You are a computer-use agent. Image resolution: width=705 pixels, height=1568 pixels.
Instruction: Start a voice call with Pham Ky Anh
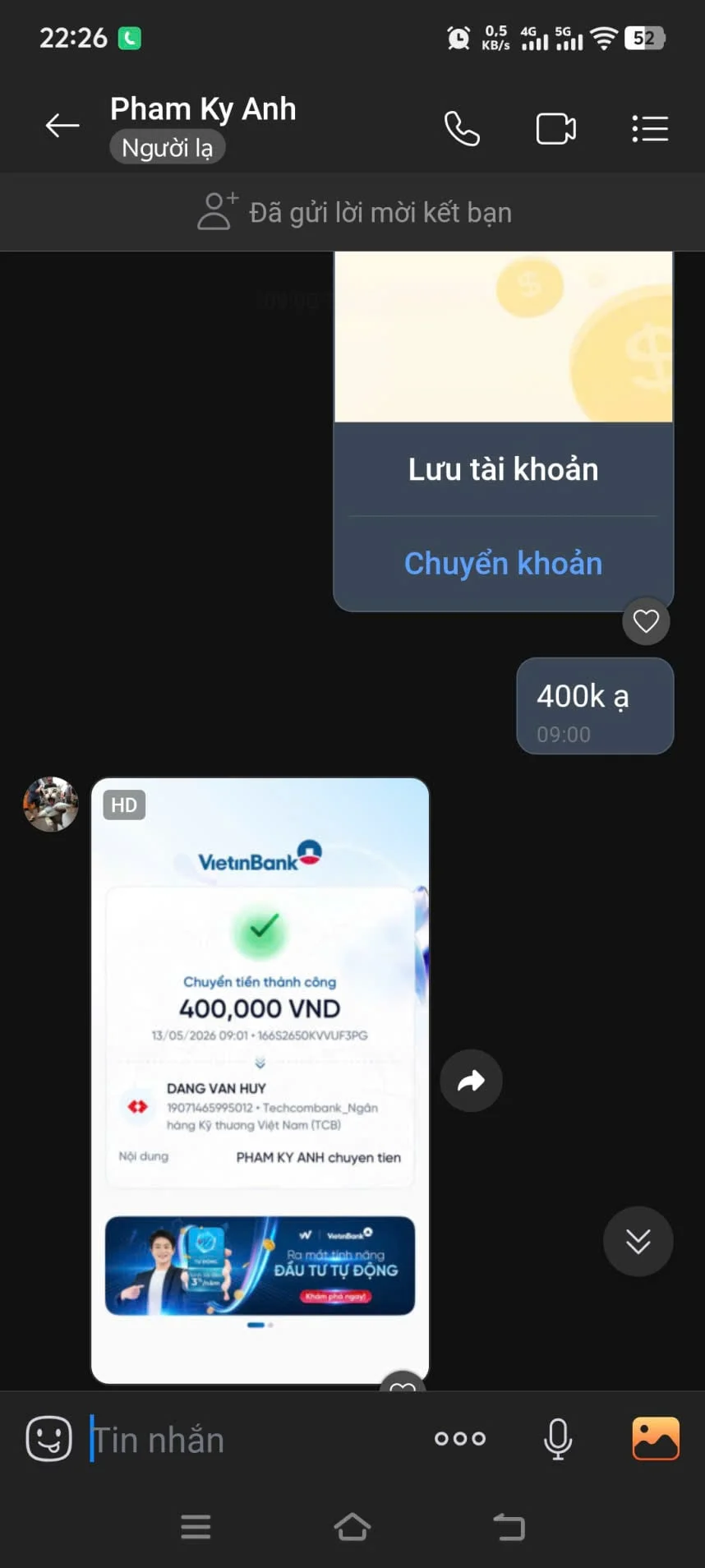[462, 128]
